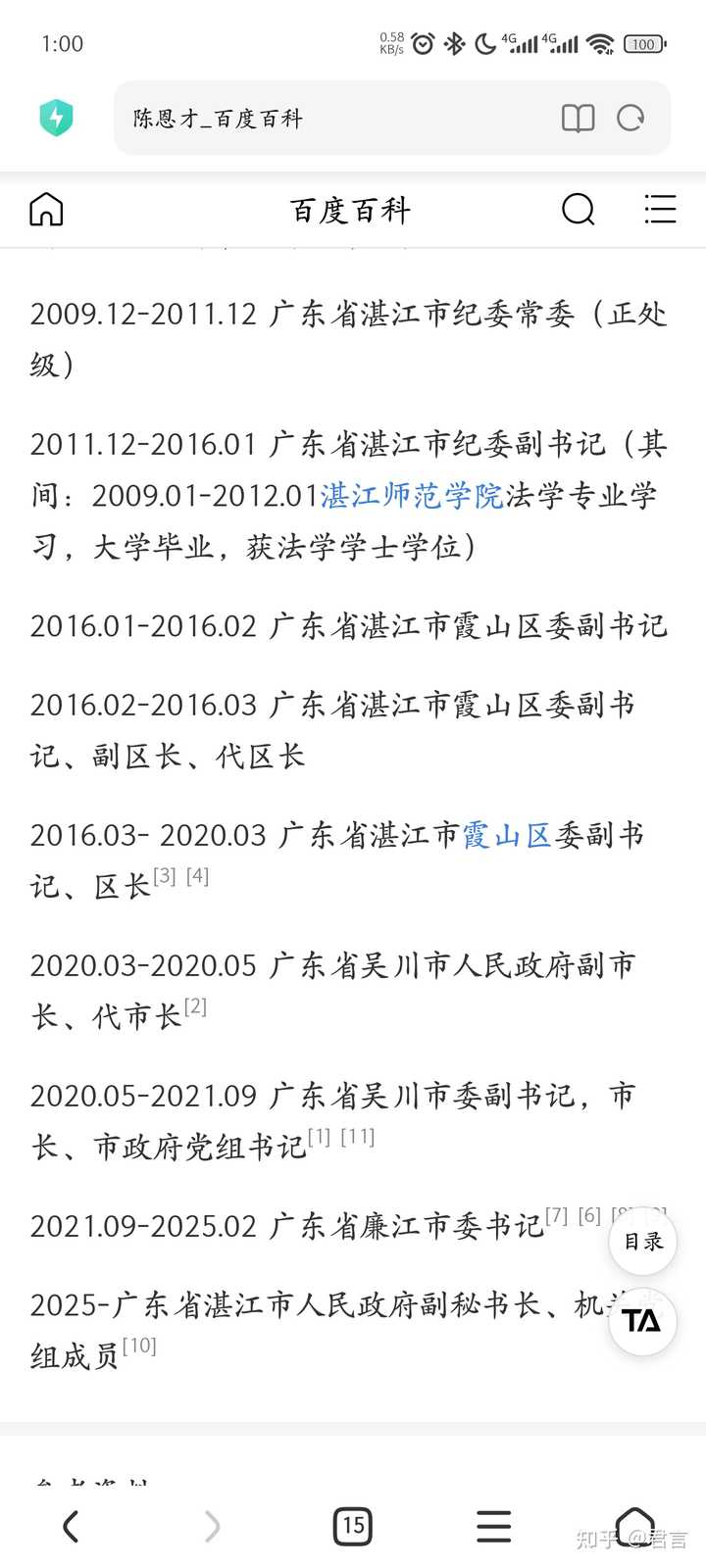The height and width of the screenshot is (1568, 706).
Task: Open the 湛江师范学院 link
Action: [x=412, y=496]
